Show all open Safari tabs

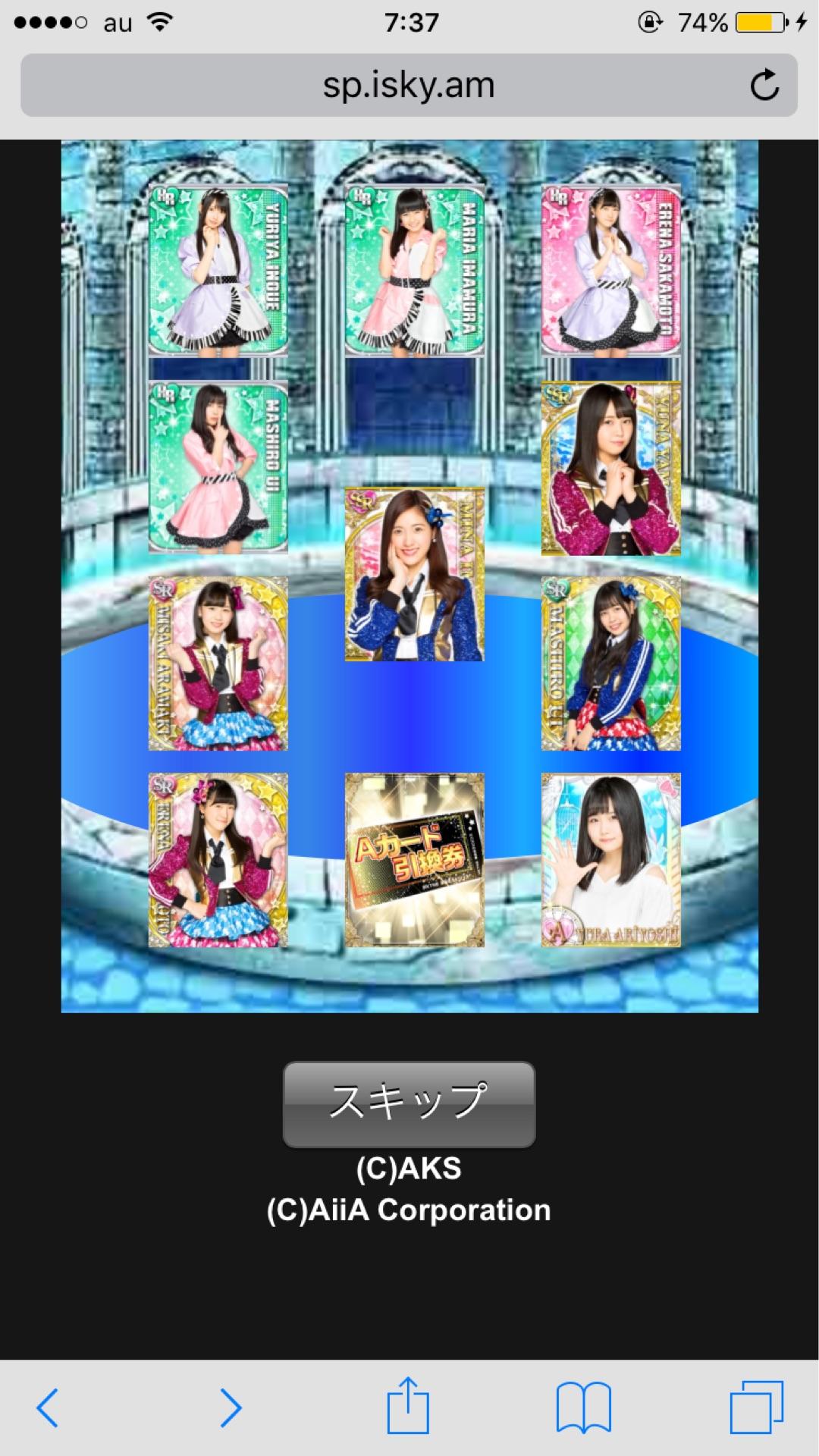(756, 1407)
